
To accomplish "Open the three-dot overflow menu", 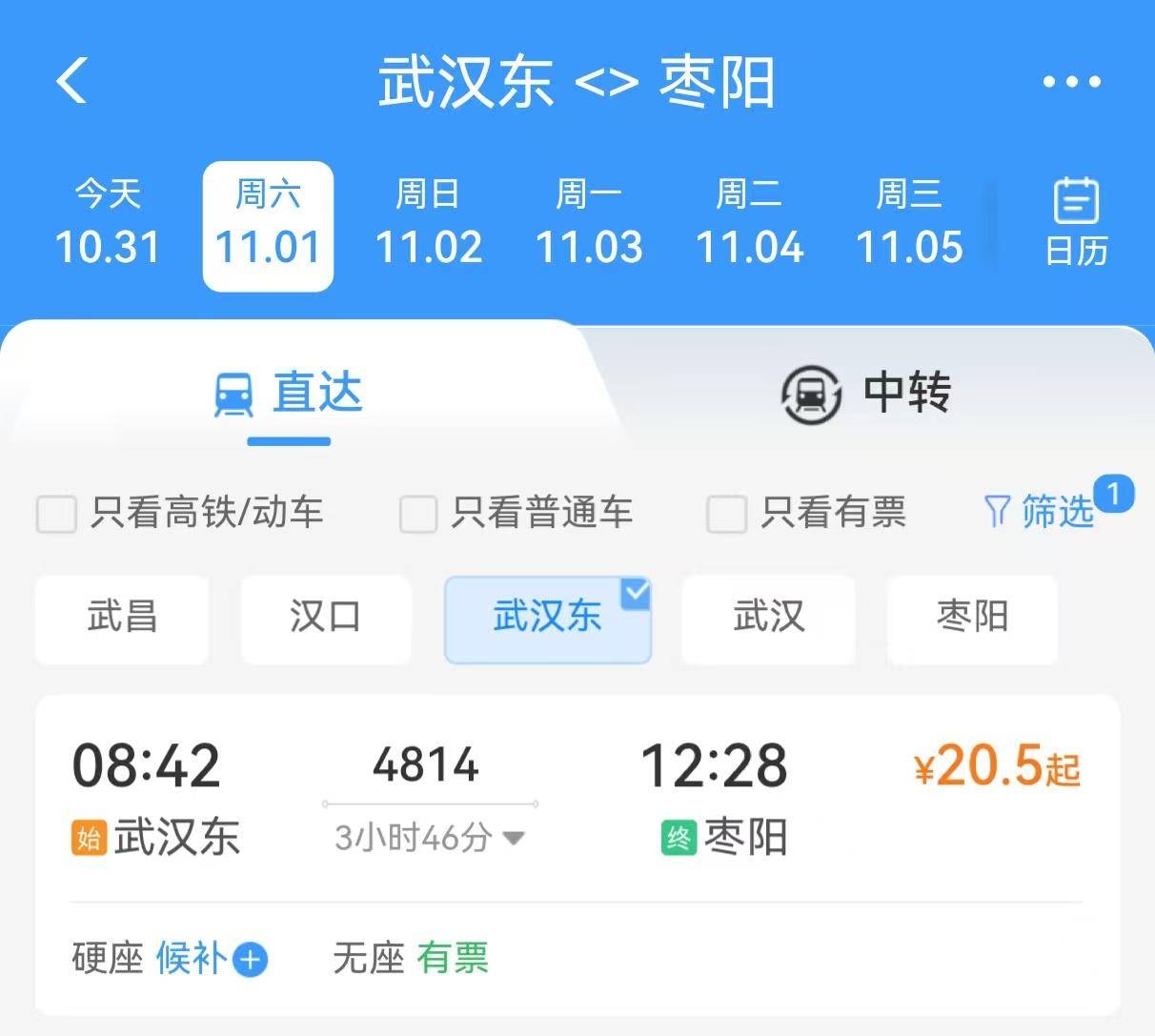I will (1071, 82).
